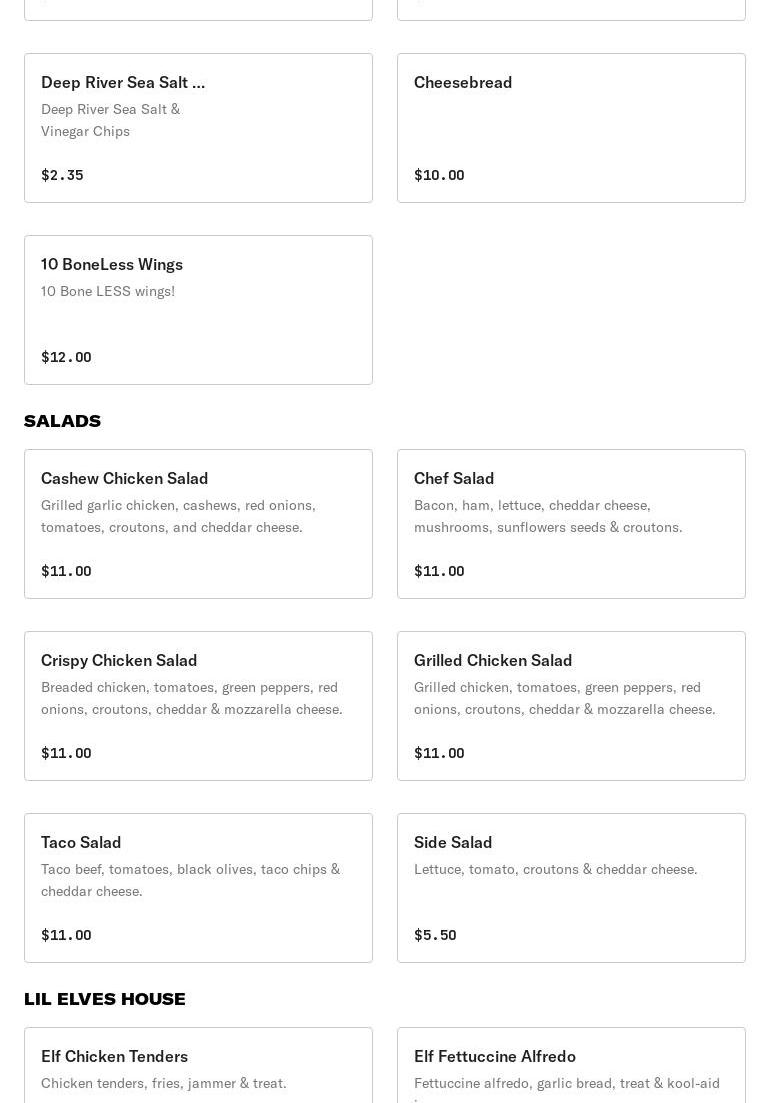770x1103 pixels.
Task: Pick the Grilled Chicken Salad
Action: tap(571, 706)
